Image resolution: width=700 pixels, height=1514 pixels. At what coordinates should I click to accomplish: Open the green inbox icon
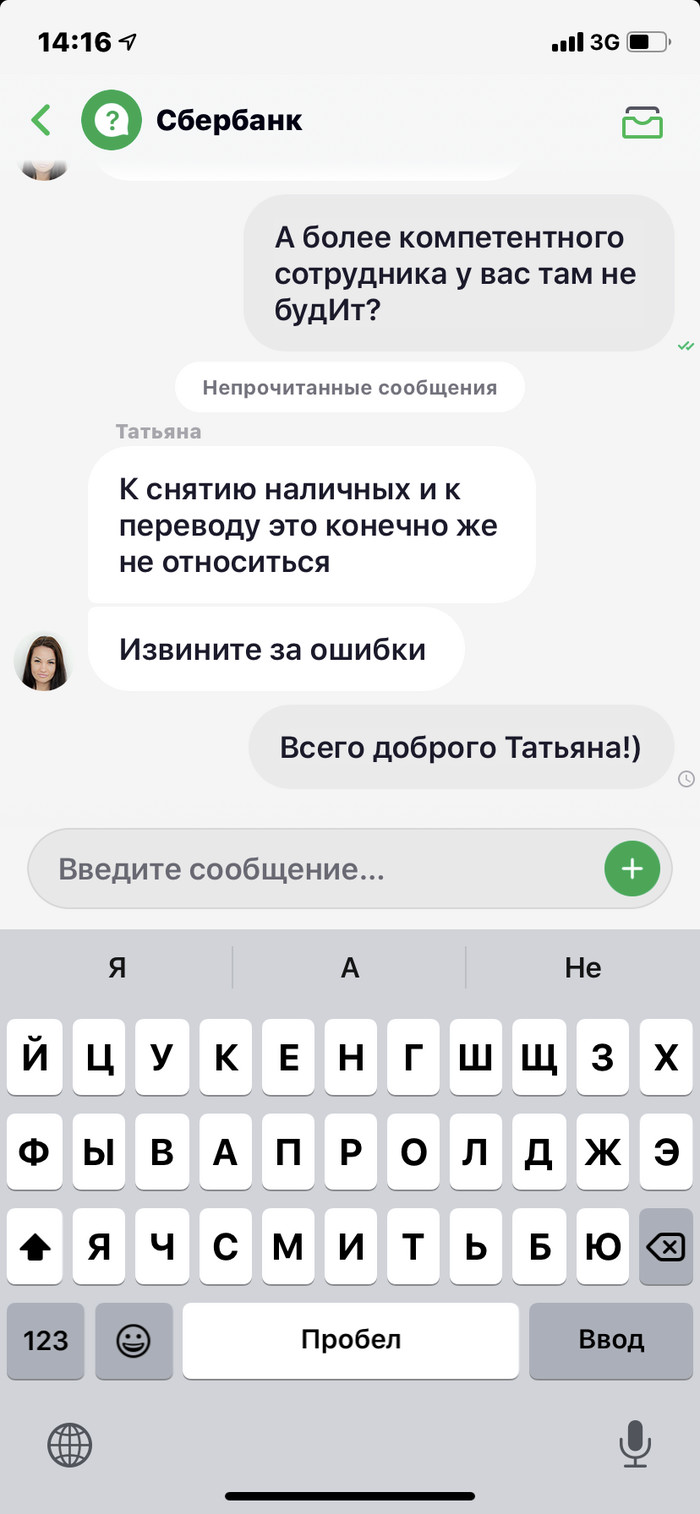[x=642, y=122]
